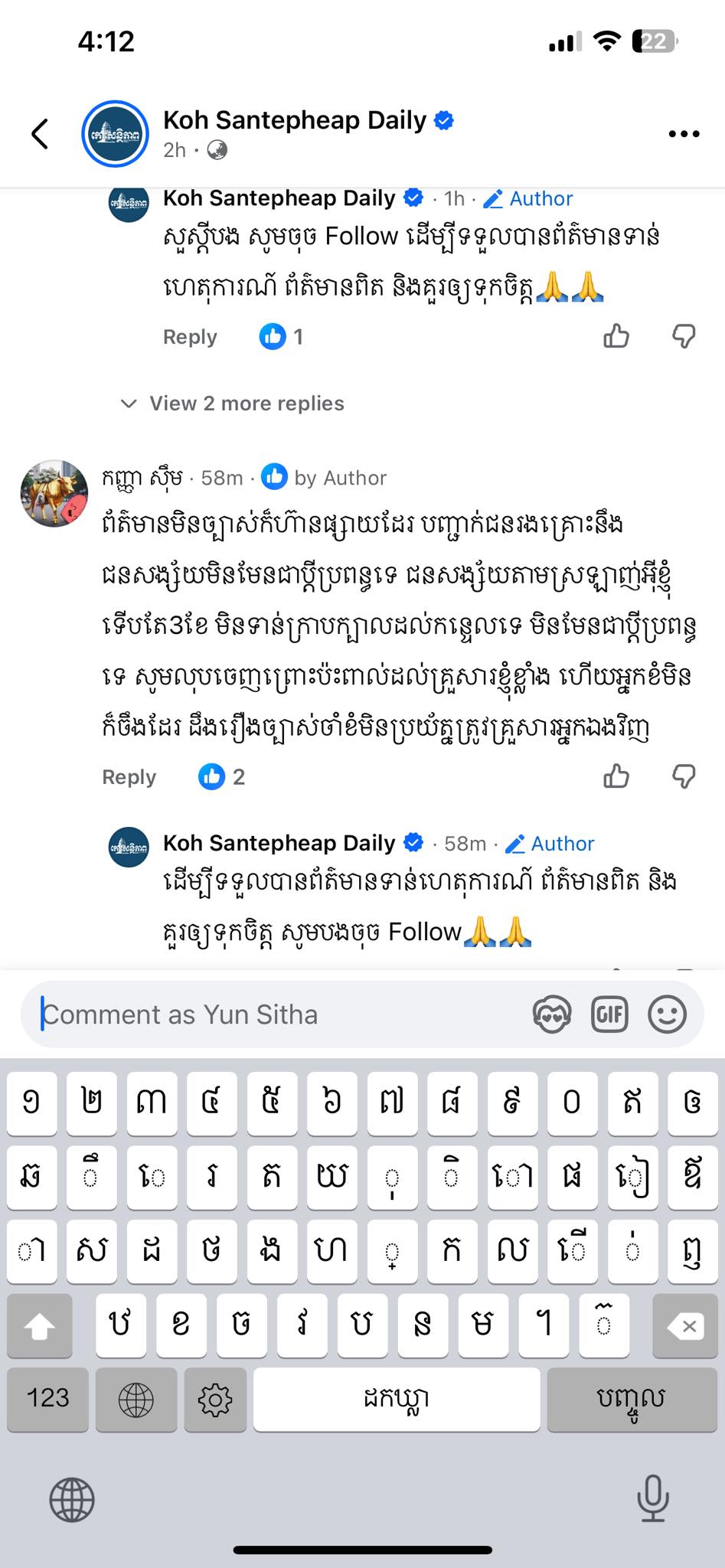Image resolution: width=725 pixels, height=1568 pixels.
Task: Open the bull profile picture commenter's profile
Action: [54, 494]
